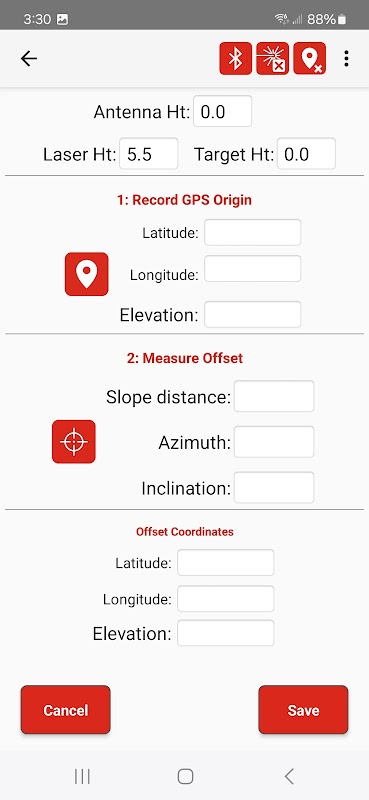The image size is (369, 800).
Task: Open the three-dot overflow menu
Action: pyautogui.click(x=347, y=59)
